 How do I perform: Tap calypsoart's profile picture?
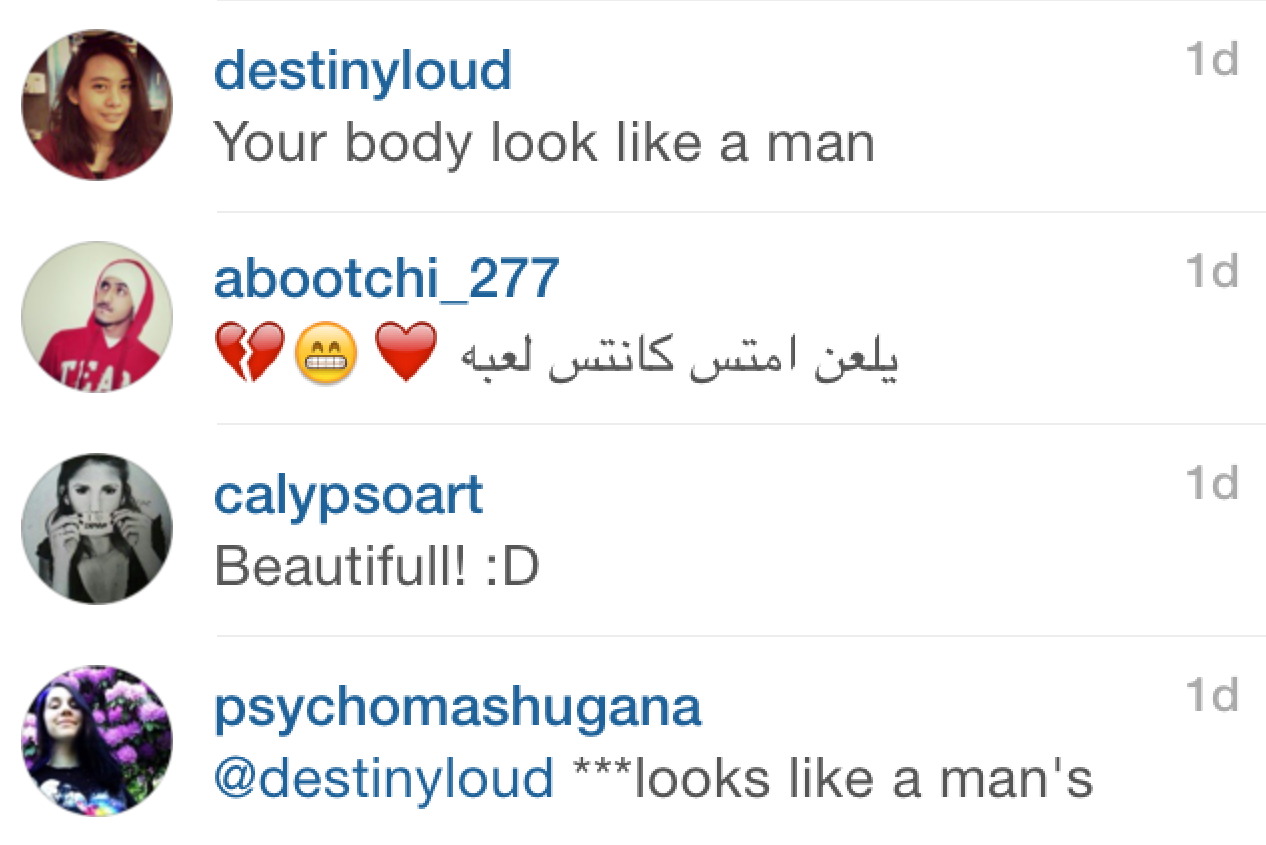coord(96,529)
